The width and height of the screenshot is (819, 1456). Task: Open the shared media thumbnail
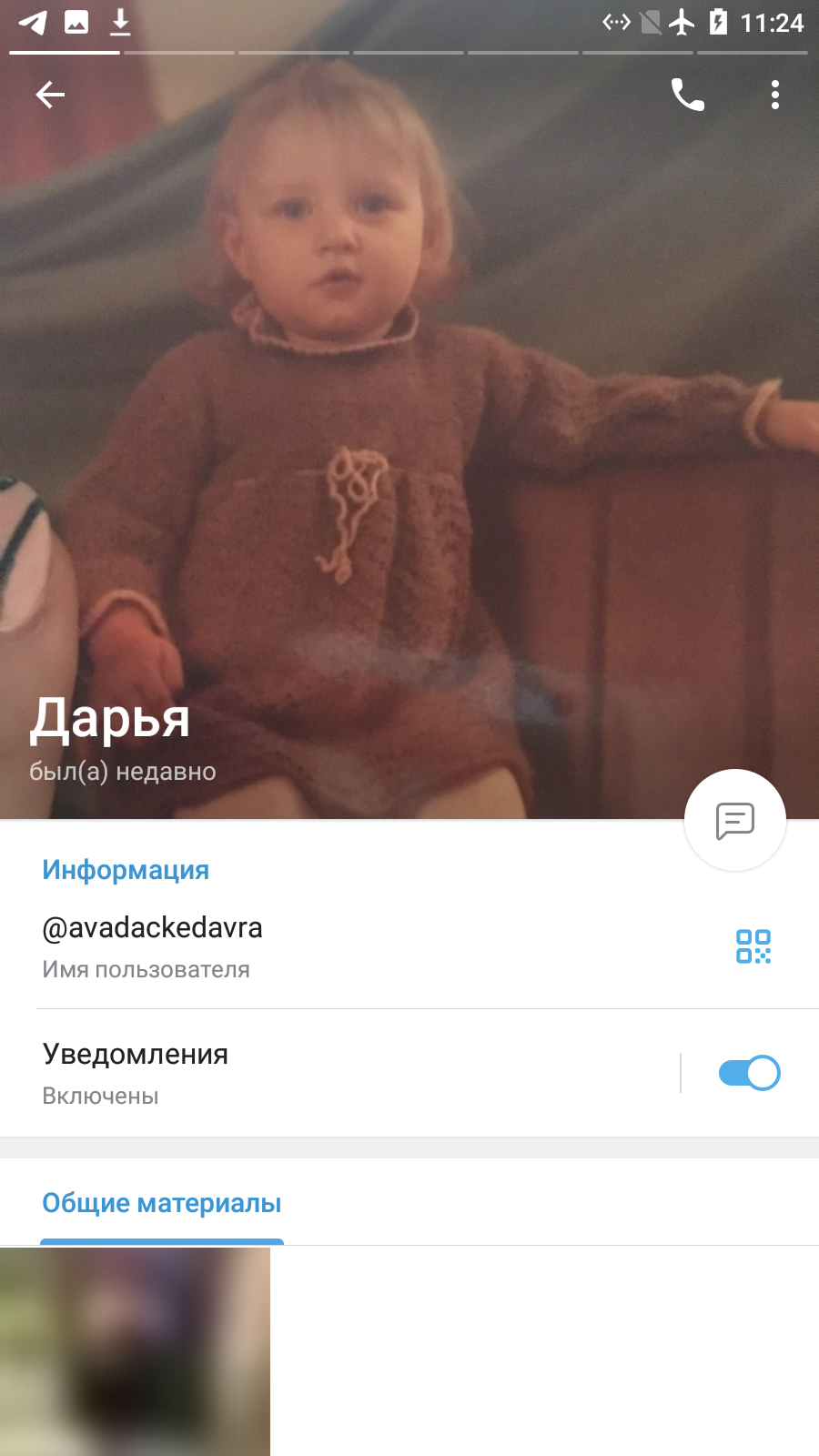point(135,1351)
